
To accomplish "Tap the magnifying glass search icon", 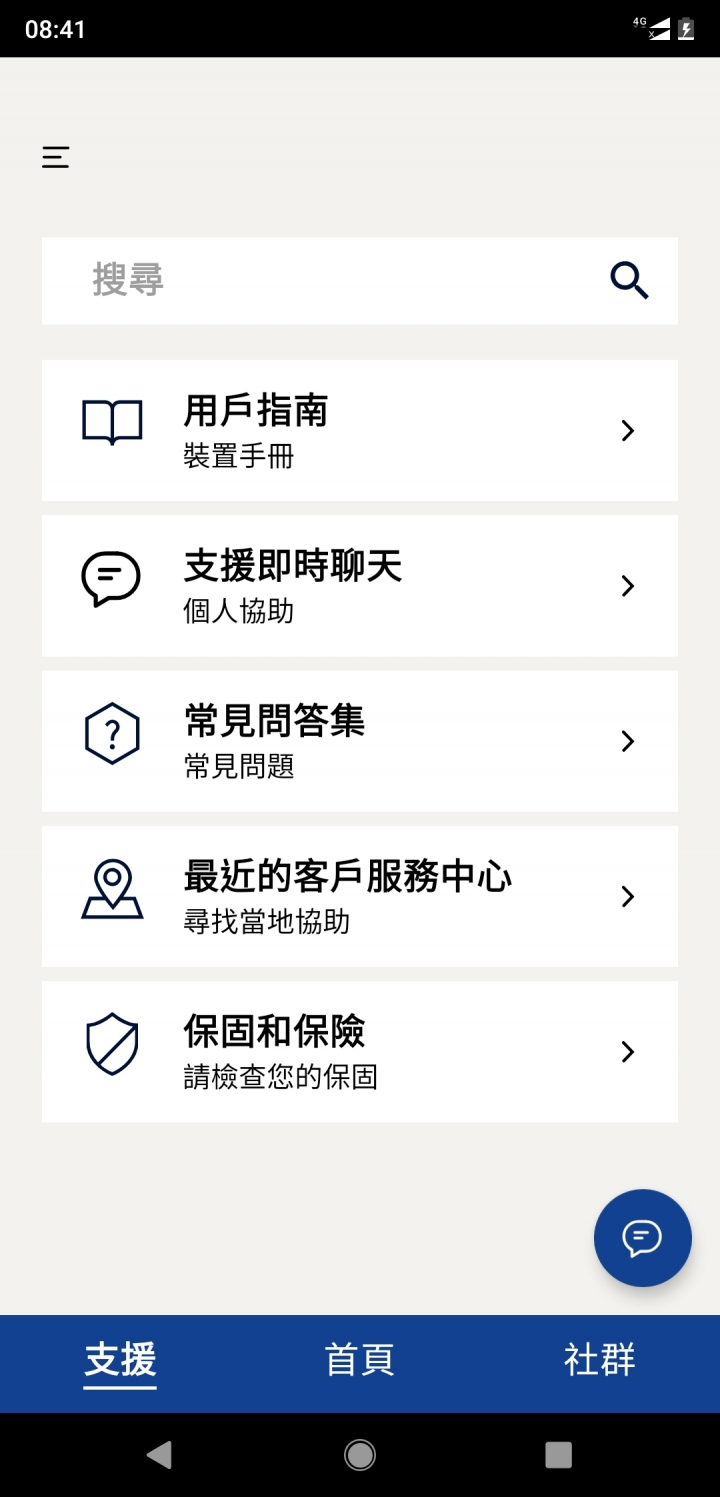I will [x=629, y=281].
